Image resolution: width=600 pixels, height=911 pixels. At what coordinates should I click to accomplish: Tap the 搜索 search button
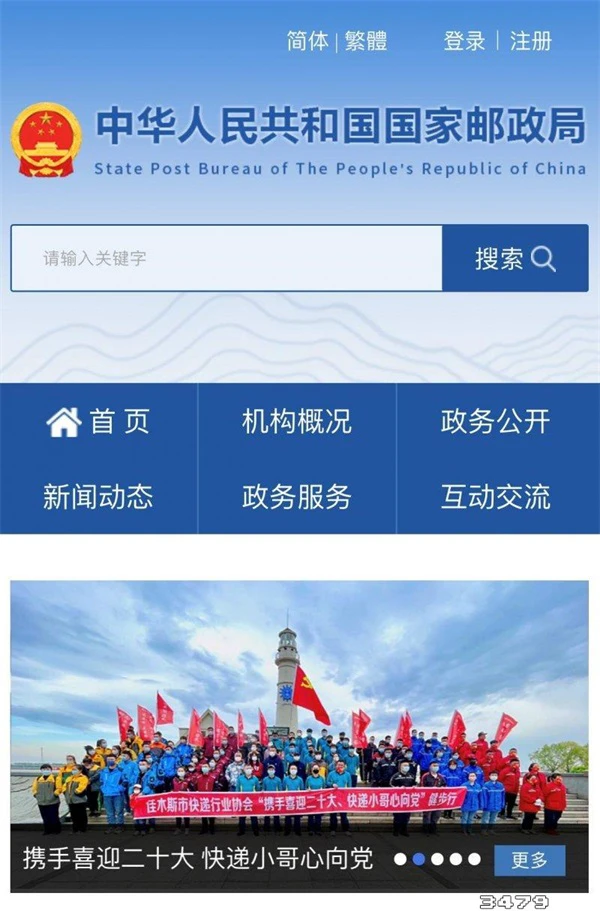[515, 259]
